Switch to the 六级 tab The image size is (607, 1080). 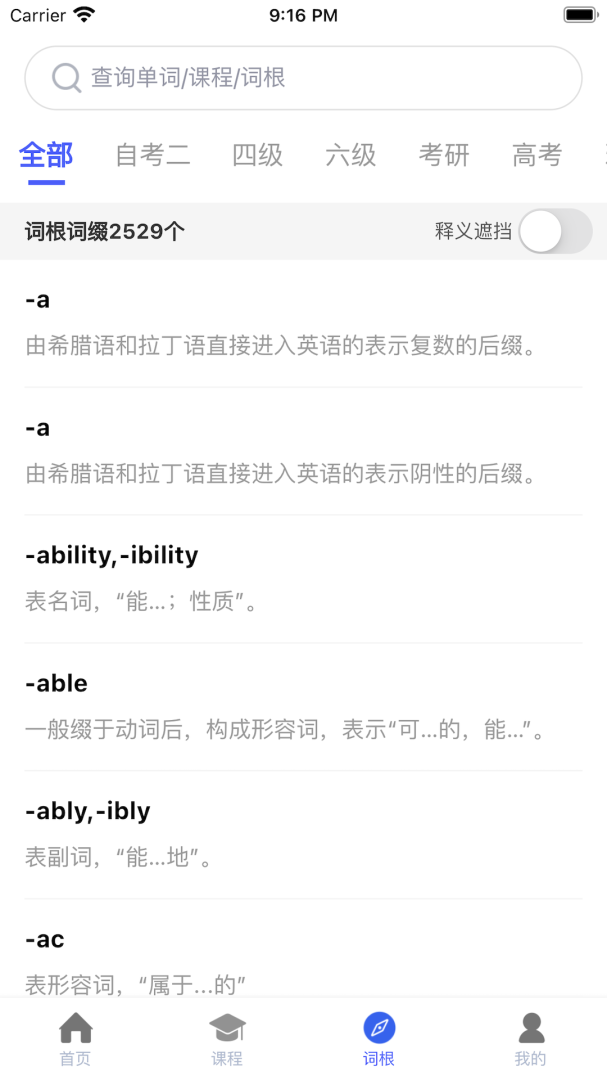[351, 155]
